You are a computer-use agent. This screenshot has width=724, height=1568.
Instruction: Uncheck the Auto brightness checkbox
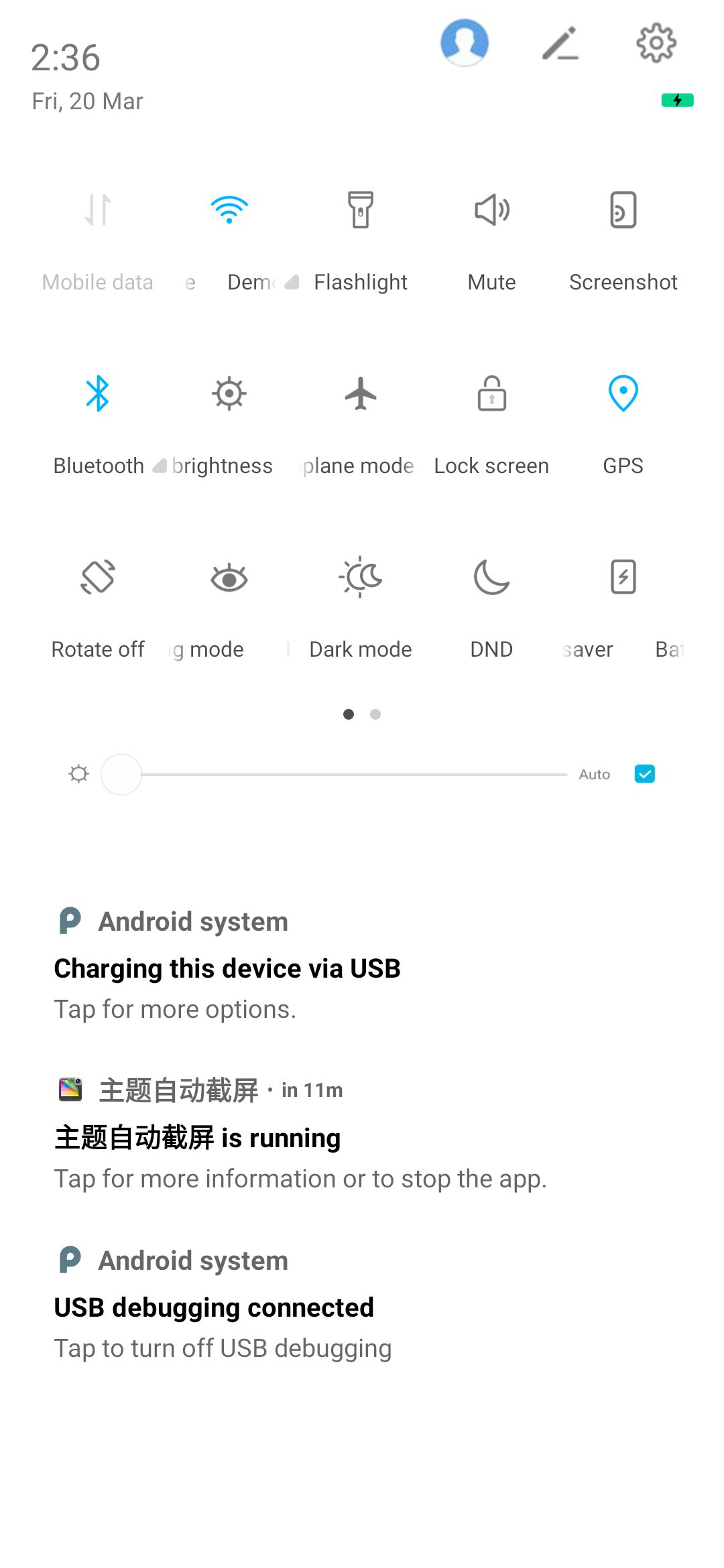645,774
